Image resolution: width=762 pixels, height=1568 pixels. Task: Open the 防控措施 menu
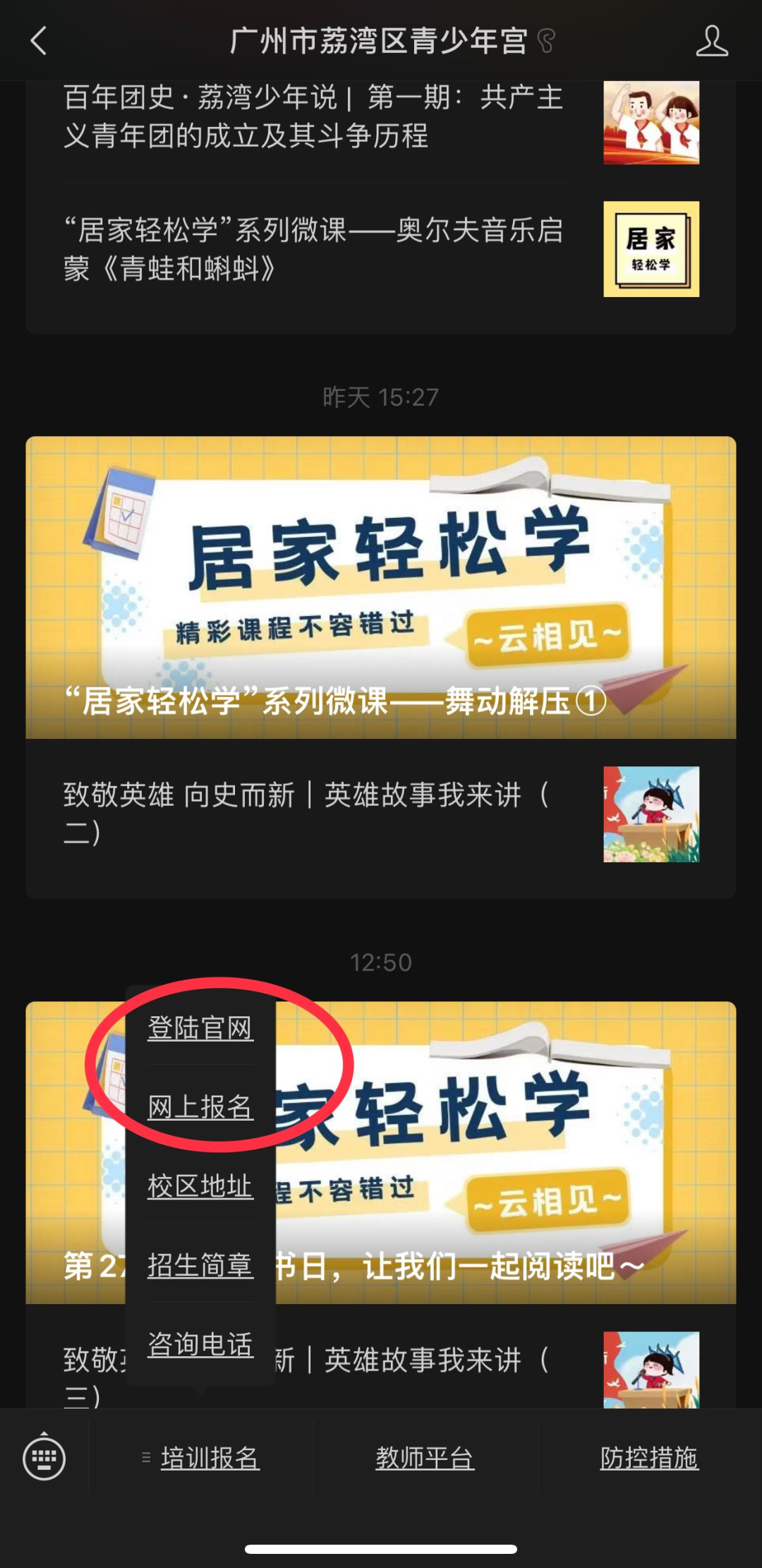click(x=649, y=1458)
